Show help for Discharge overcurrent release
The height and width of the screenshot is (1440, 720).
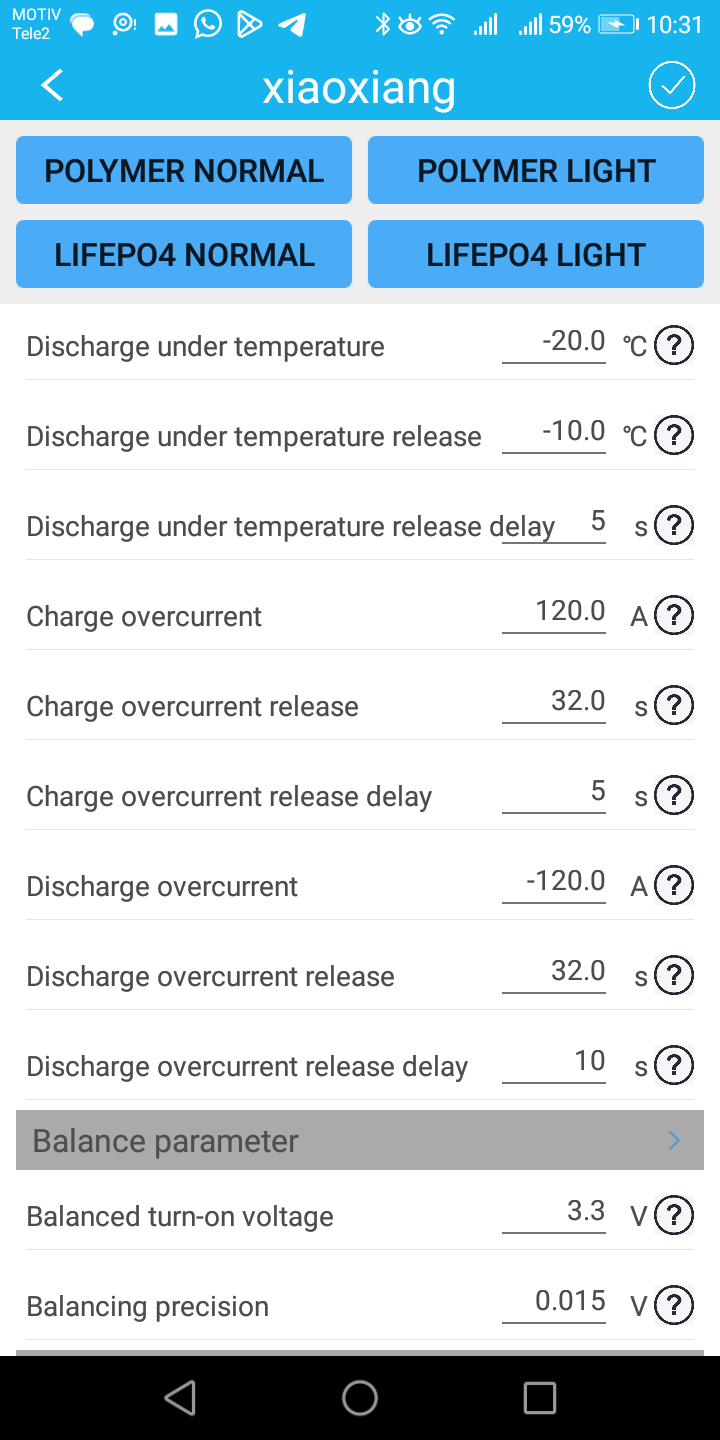(x=674, y=975)
